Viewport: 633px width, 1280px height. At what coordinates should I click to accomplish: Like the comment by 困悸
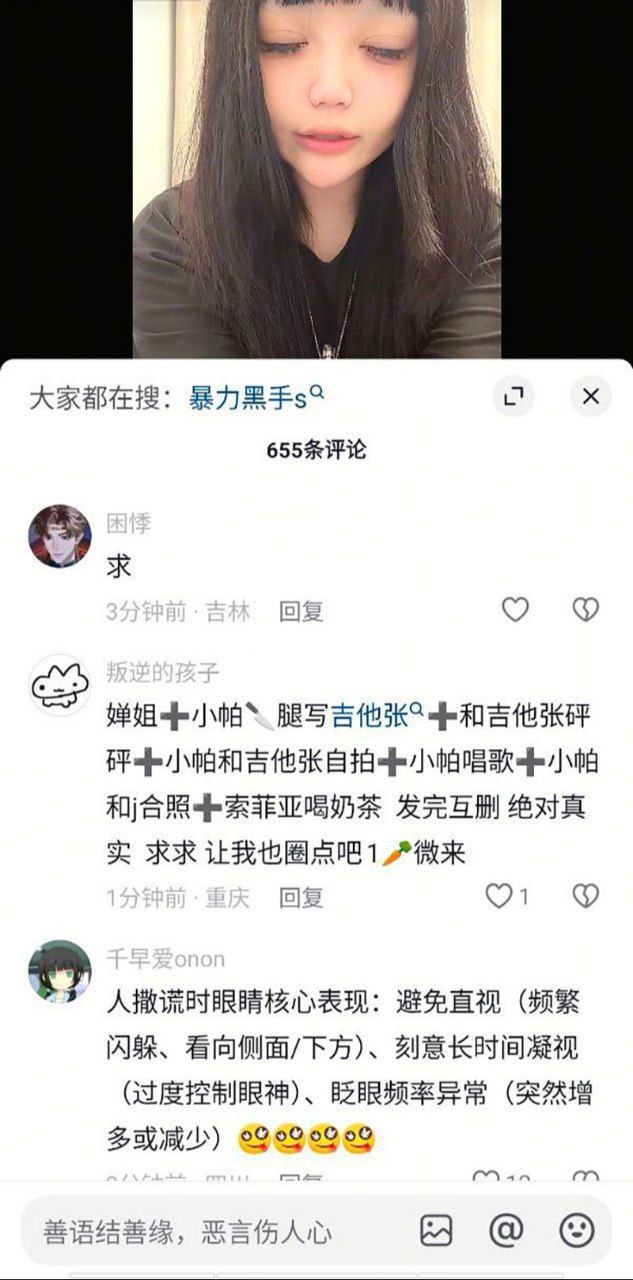click(515, 609)
